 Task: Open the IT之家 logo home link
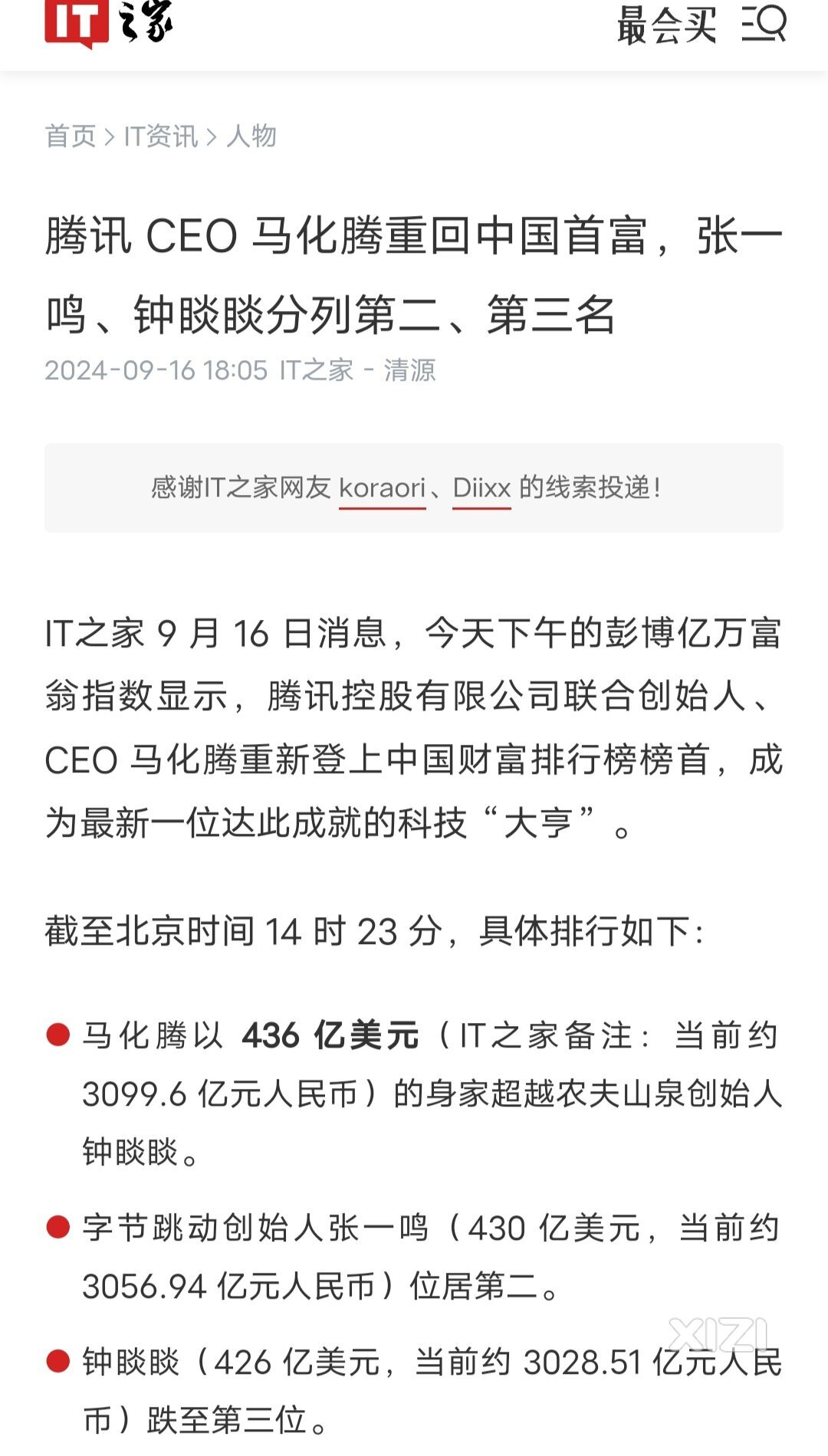pyautogui.click(x=109, y=23)
